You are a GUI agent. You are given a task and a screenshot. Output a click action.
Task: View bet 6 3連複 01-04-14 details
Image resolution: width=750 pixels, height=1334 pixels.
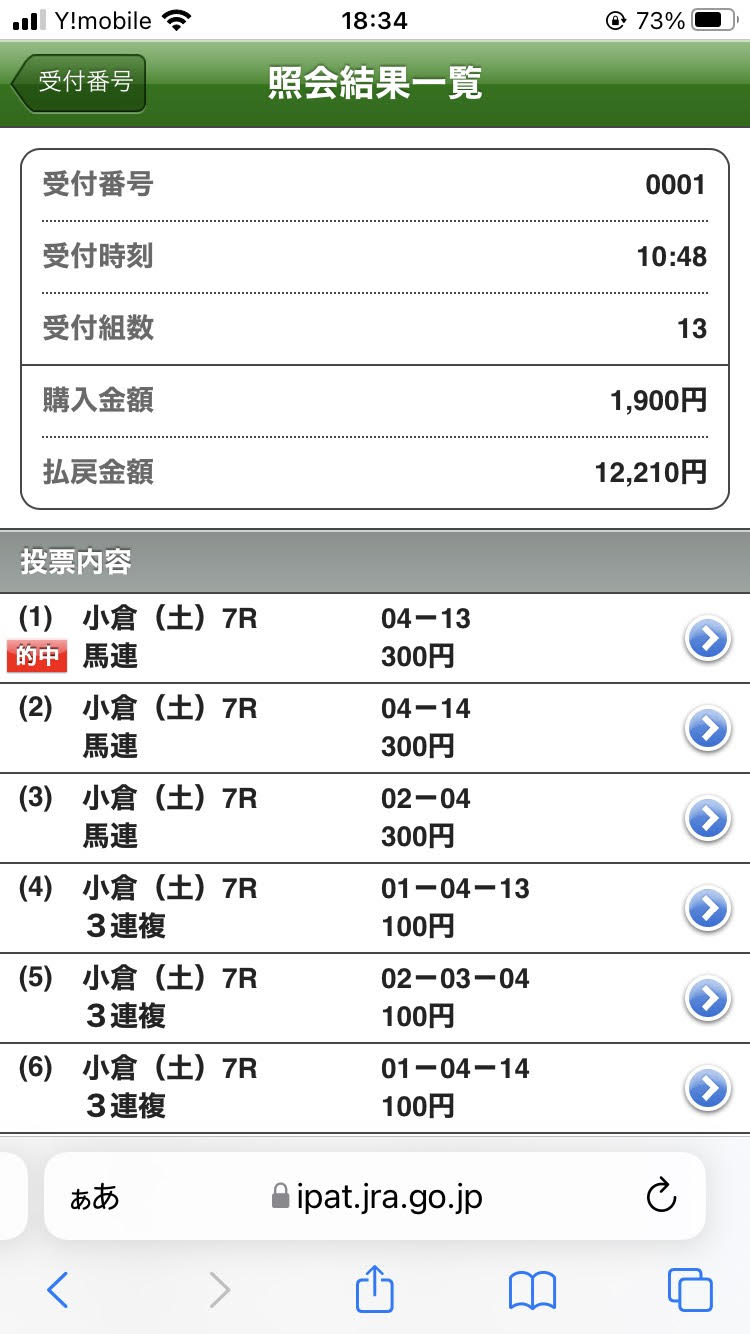708,1088
